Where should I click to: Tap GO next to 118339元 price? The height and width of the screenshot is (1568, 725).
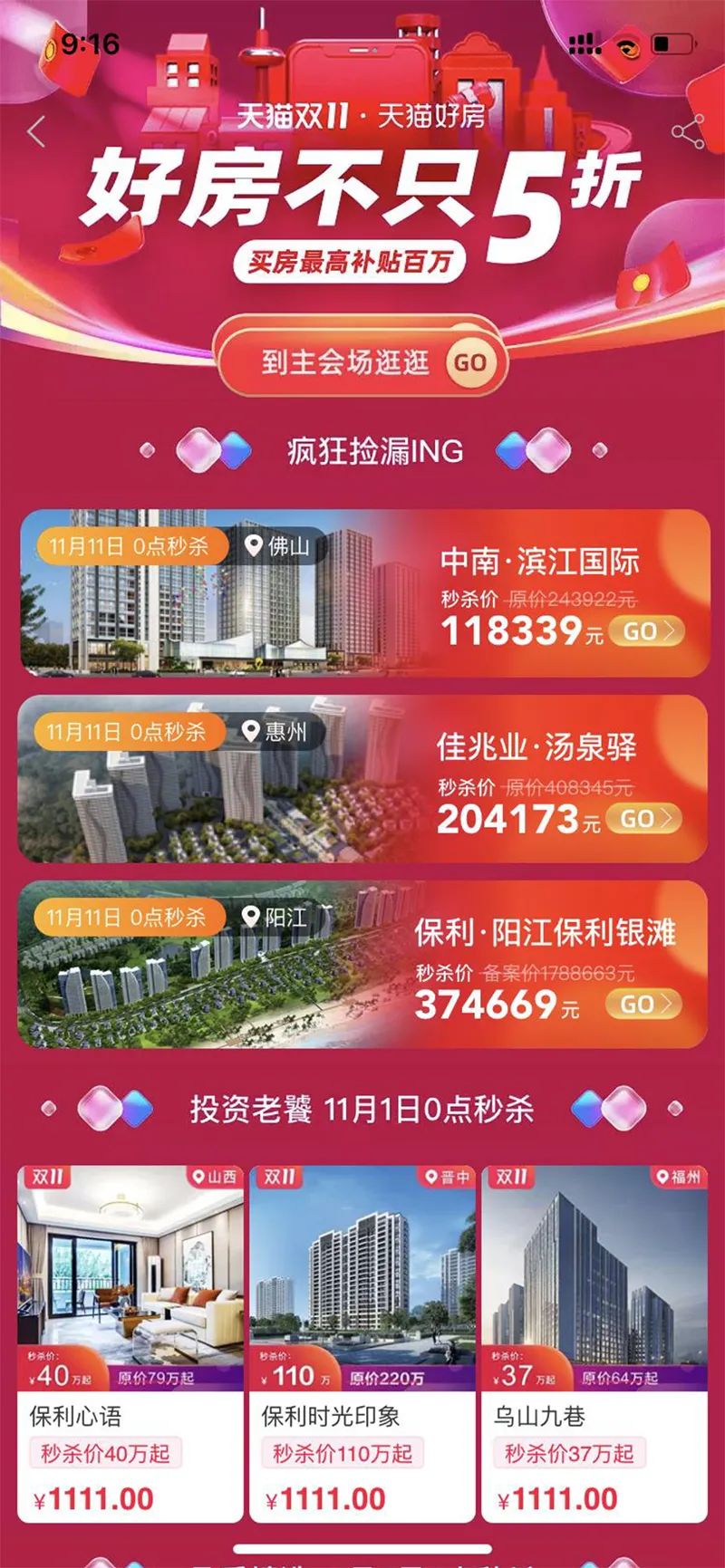pos(646,631)
